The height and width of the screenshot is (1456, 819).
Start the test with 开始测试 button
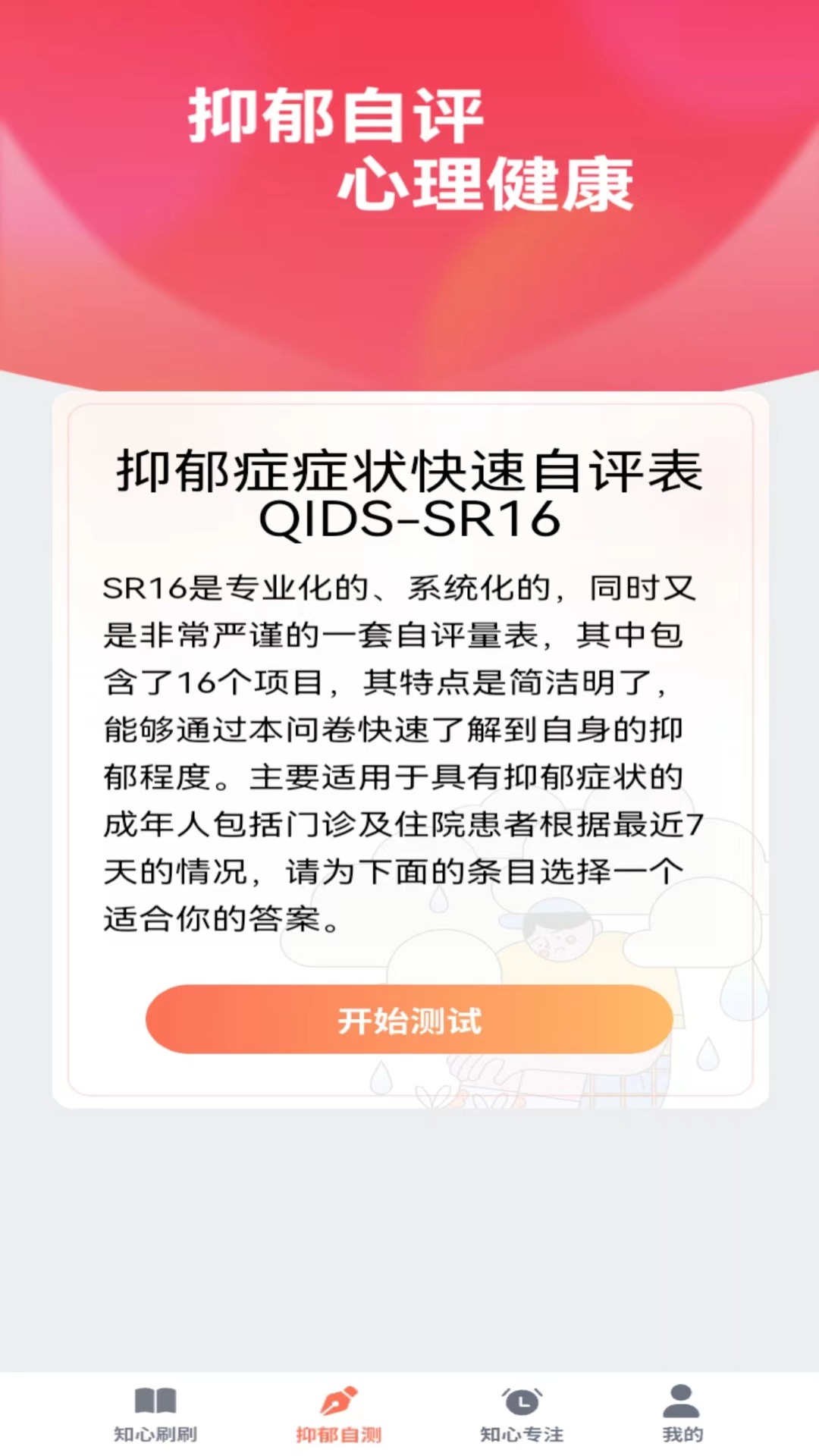(409, 1020)
